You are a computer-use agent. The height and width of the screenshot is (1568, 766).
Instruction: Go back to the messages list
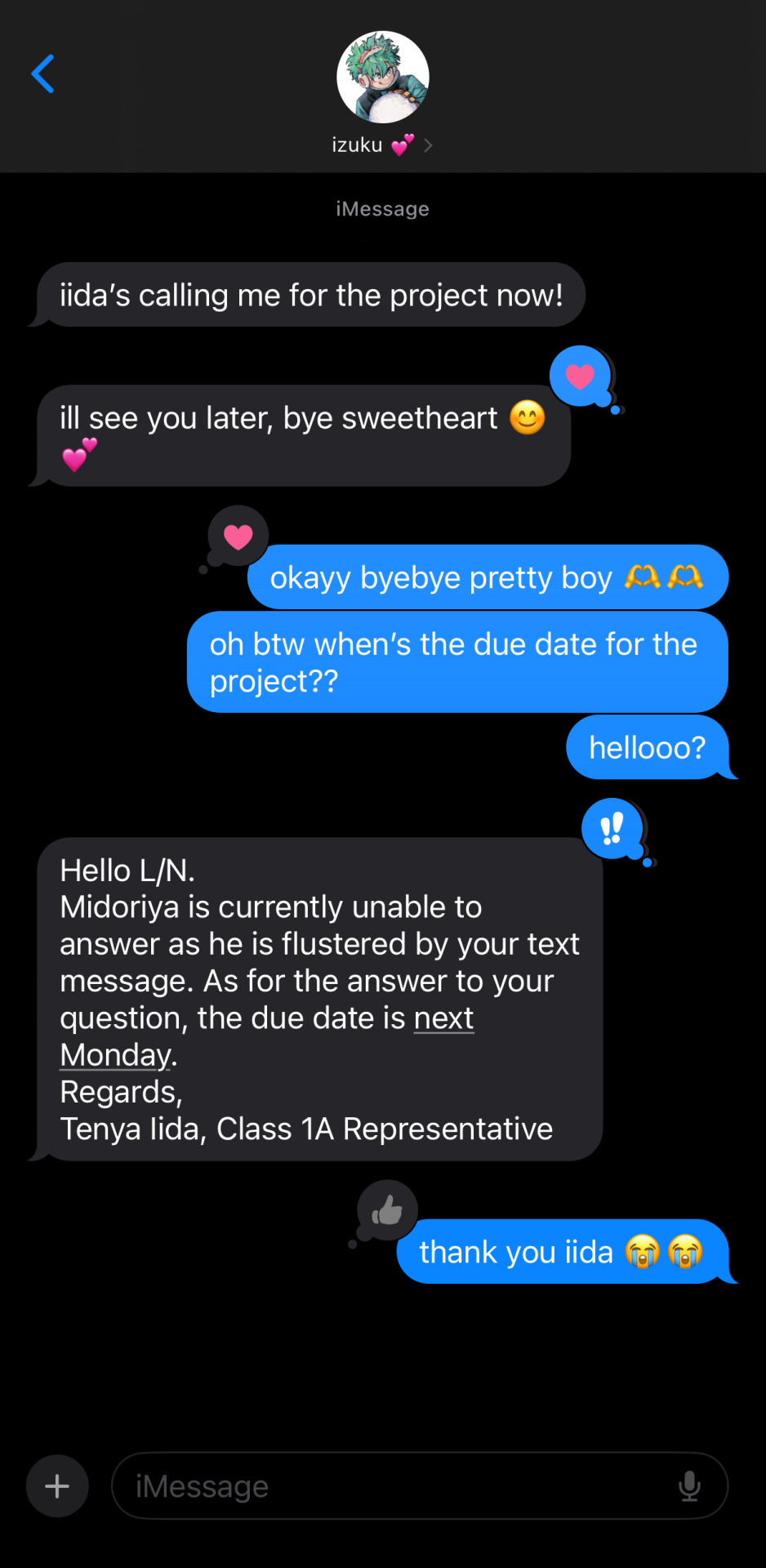click(x=43, y=74)
